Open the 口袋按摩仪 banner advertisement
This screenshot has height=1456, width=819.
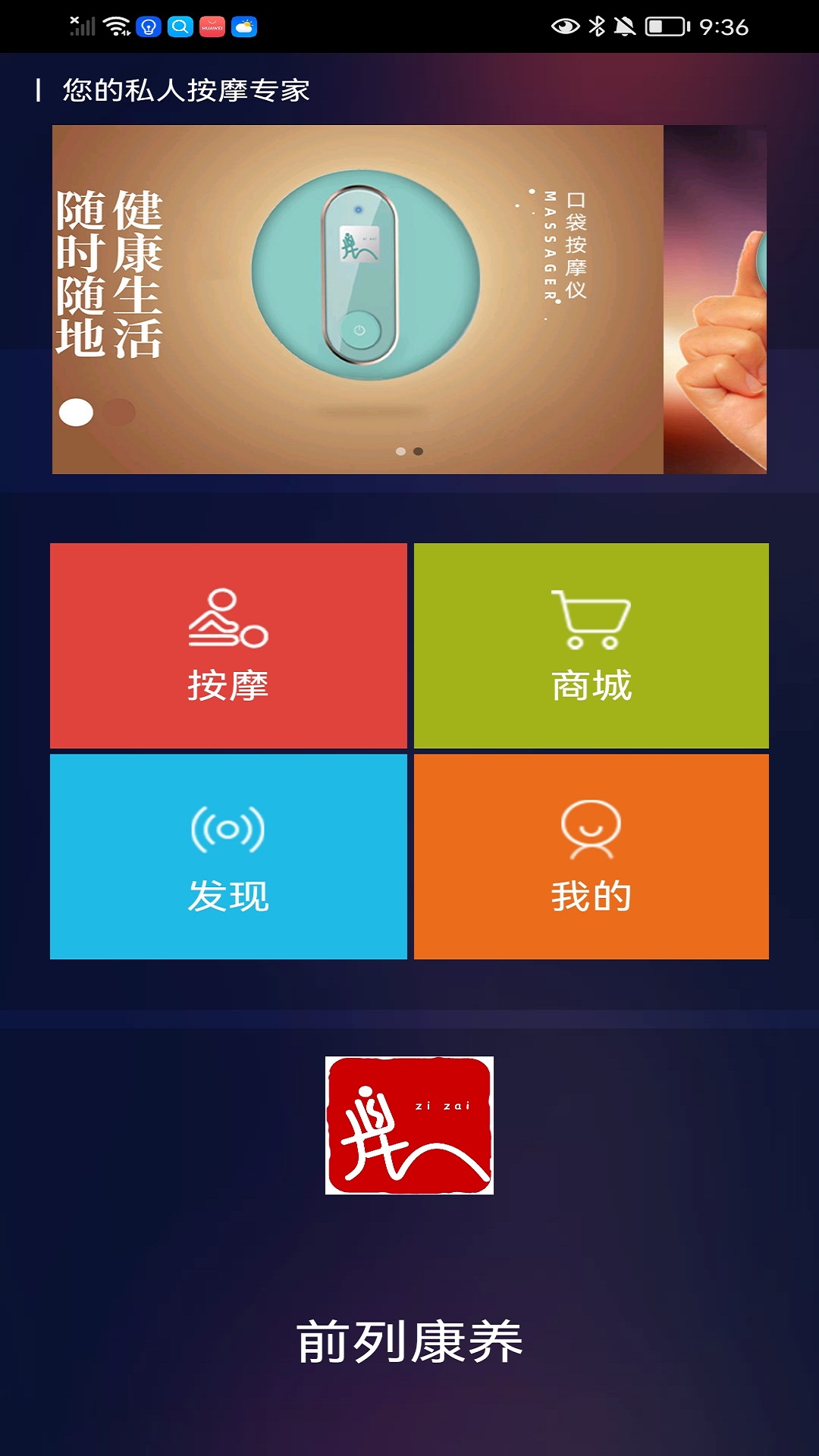[x=409, y=300]
